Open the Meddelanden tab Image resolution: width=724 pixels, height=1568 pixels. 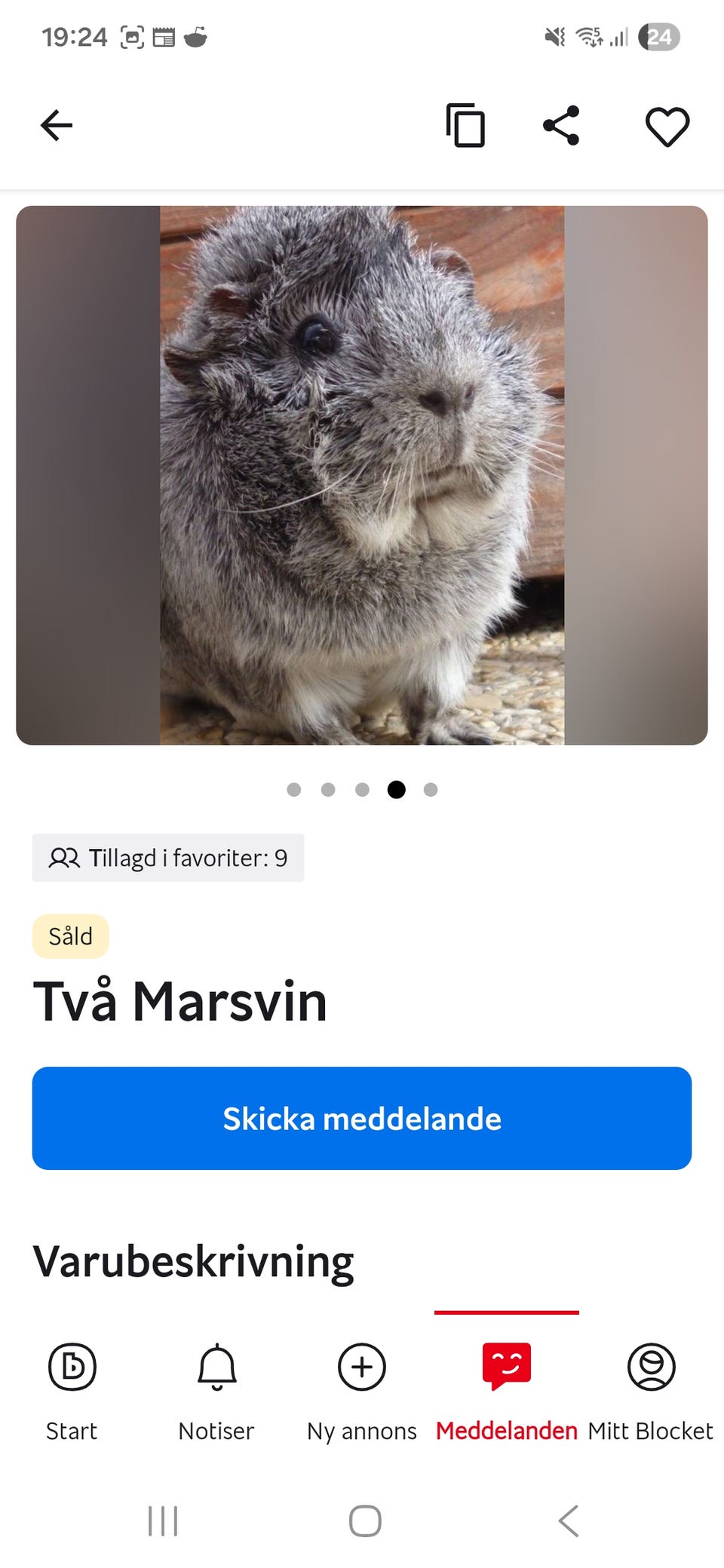pos(507,1392)
